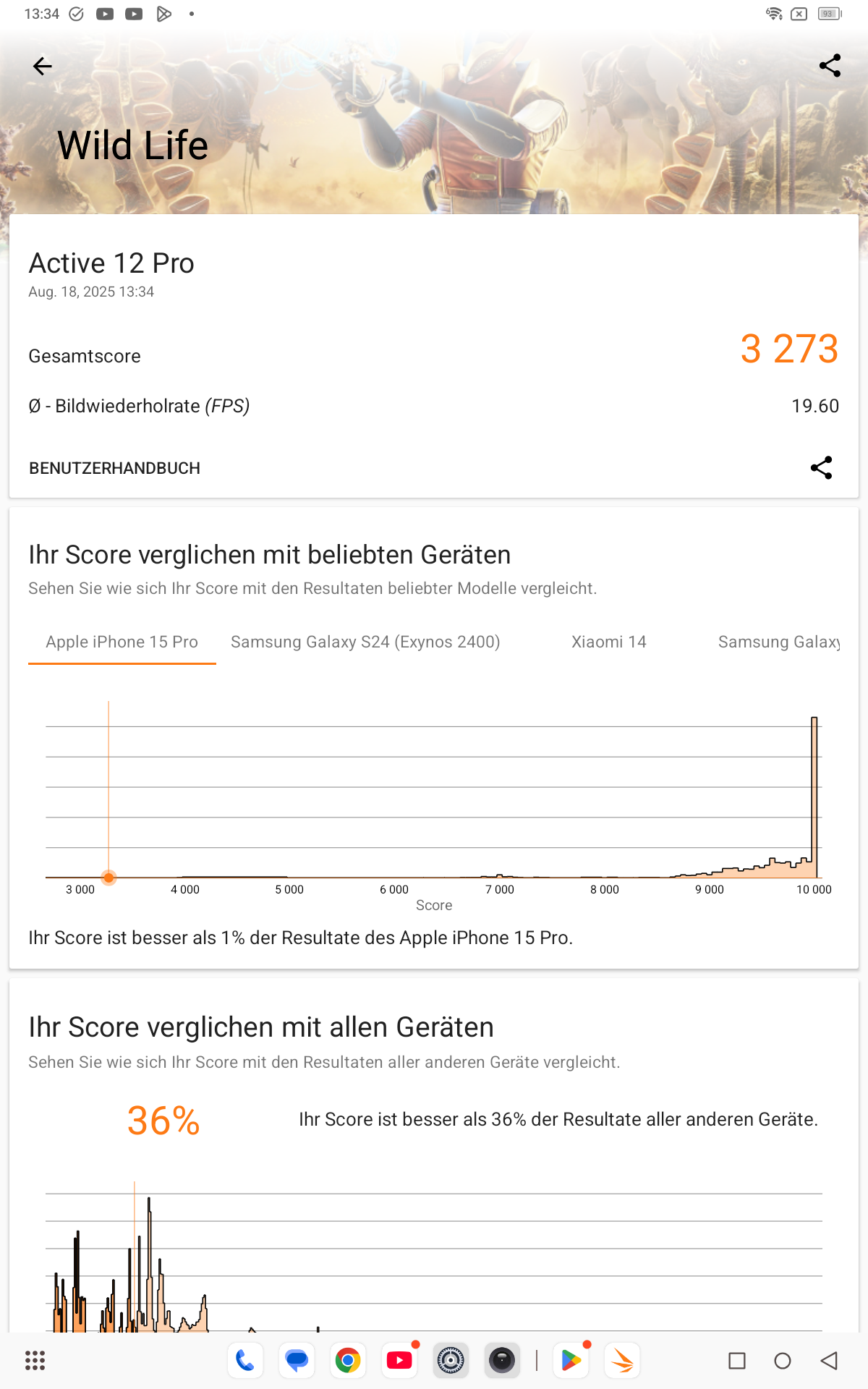This screenshot has height=1389, width=868.
Task: Switch to the Xiaomi 14 comparison tab
Action: pos(608,642)
